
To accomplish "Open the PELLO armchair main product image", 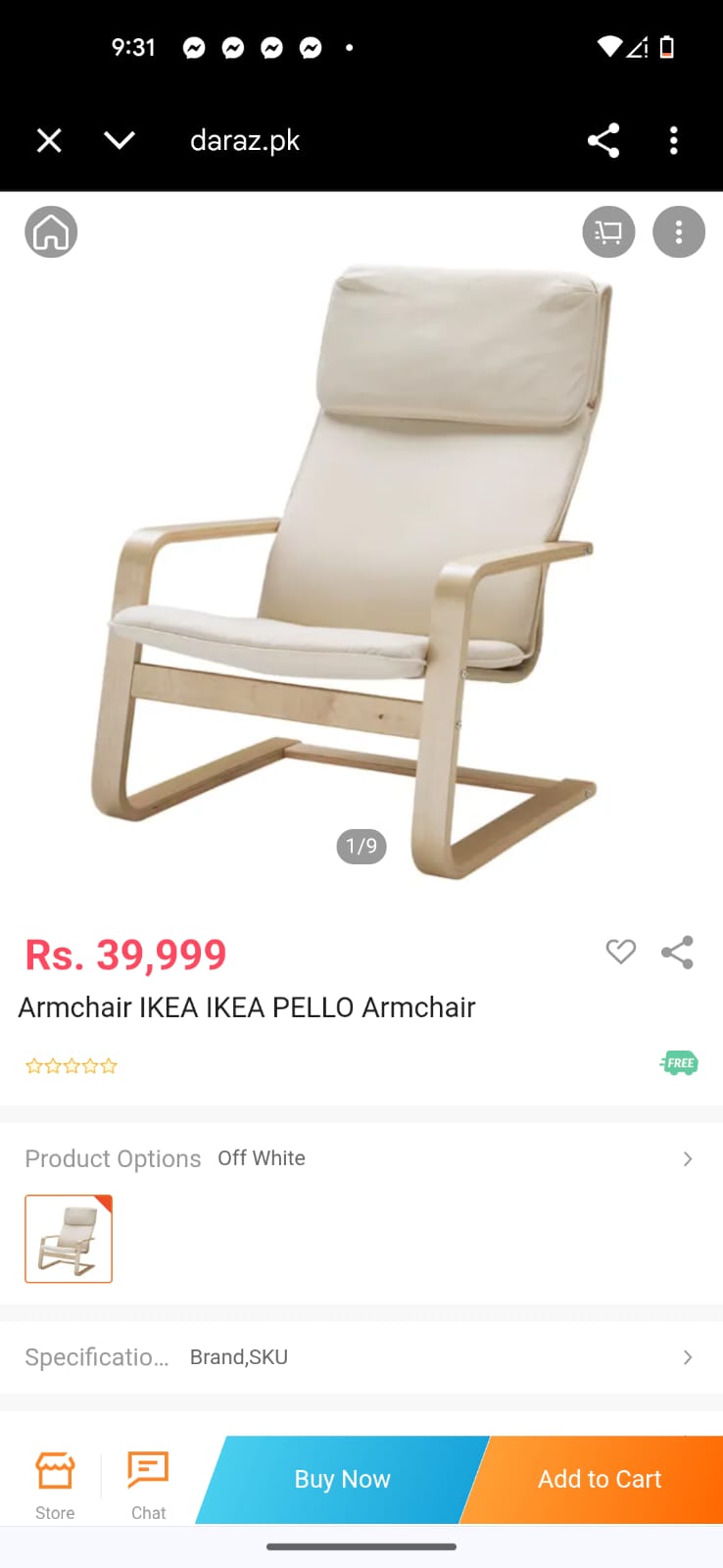I will 361,568.
